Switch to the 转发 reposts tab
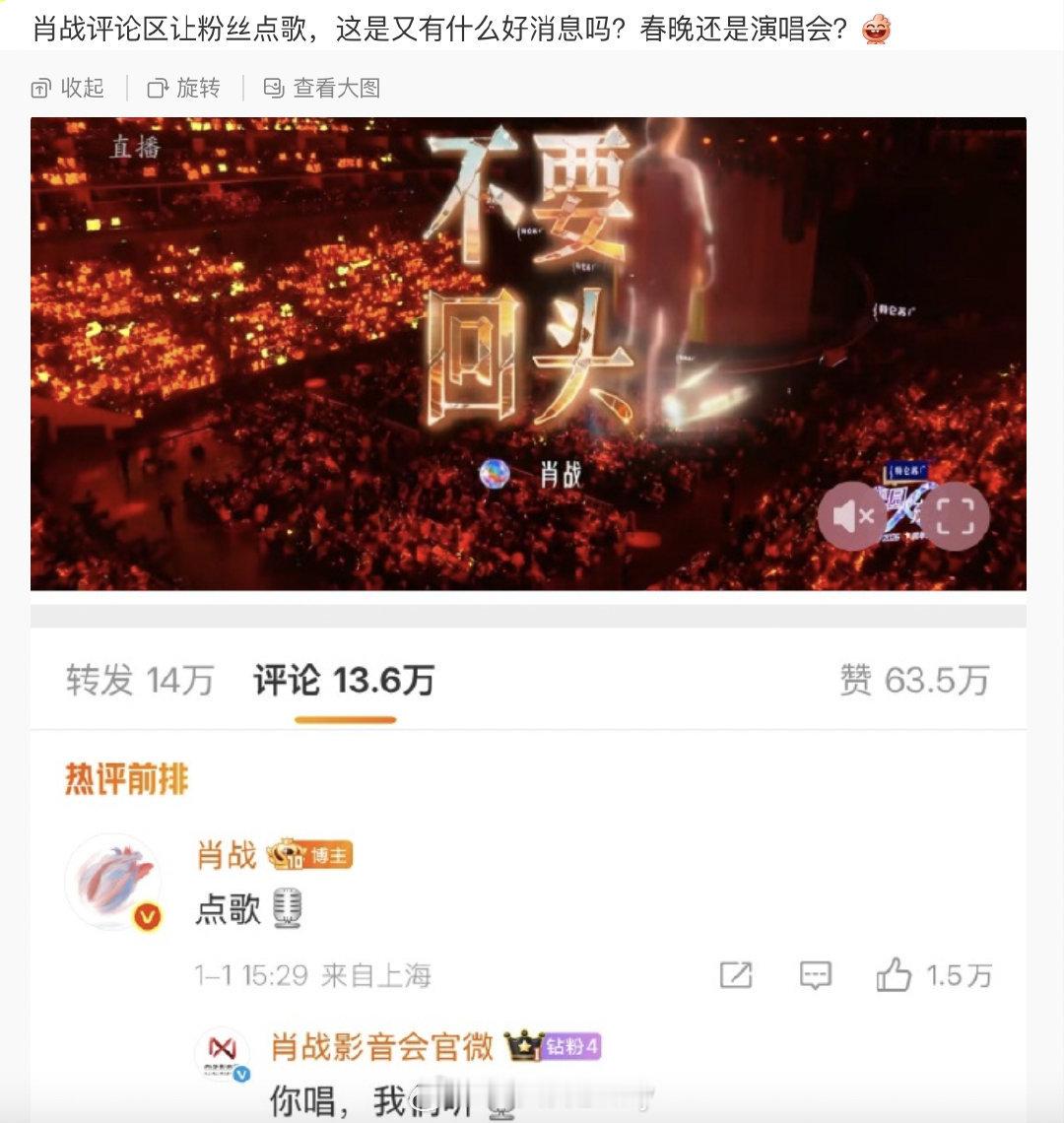The width and height of the screenshot is (1064, 1123). point(133,679)
